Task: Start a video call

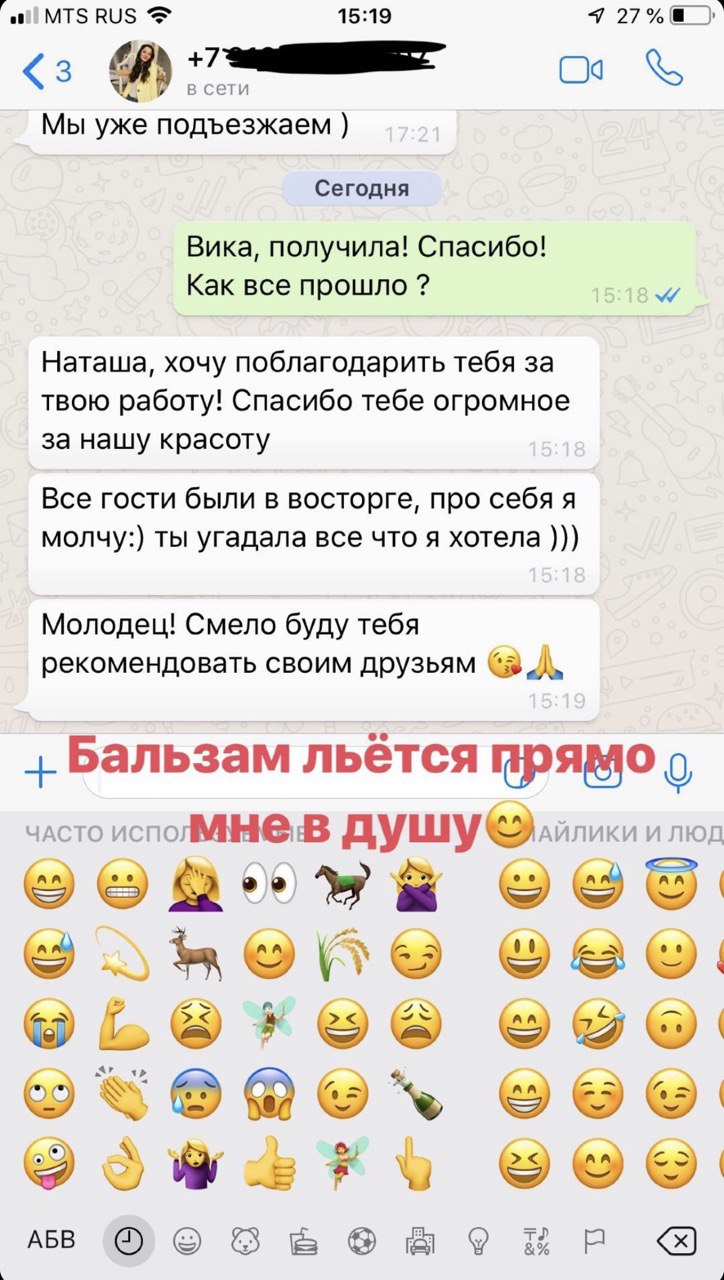Action: pyautogui.click(x=581, y=70)
